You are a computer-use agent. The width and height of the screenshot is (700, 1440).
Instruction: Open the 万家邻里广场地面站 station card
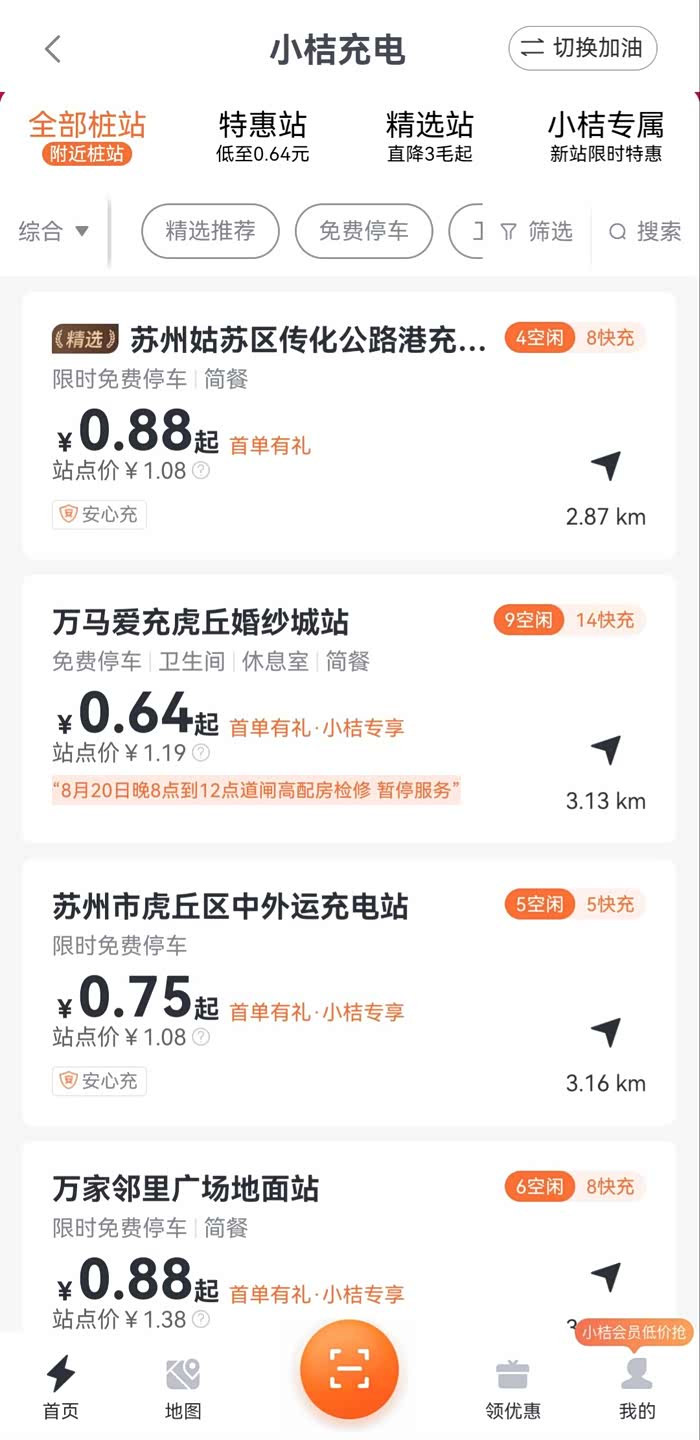186,1189
